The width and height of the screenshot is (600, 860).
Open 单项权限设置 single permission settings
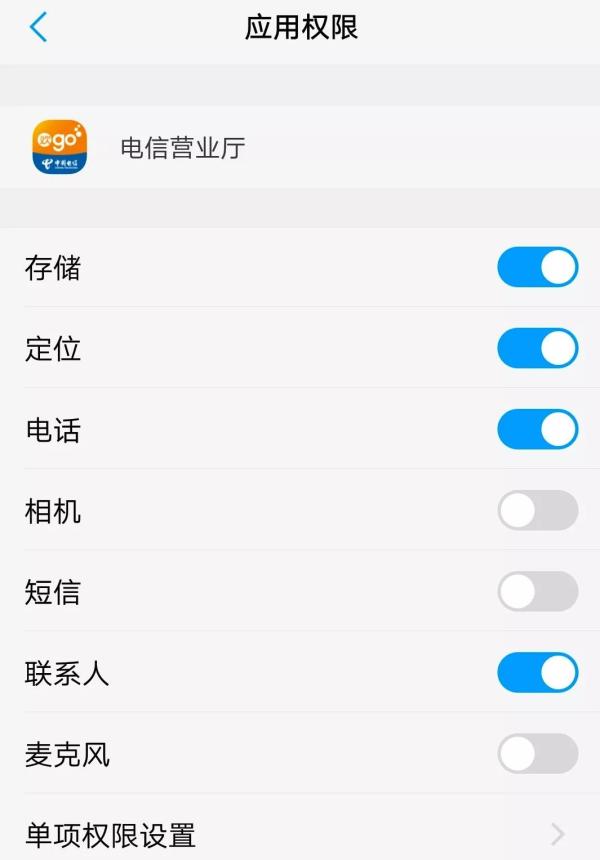(x=300, y=833)
